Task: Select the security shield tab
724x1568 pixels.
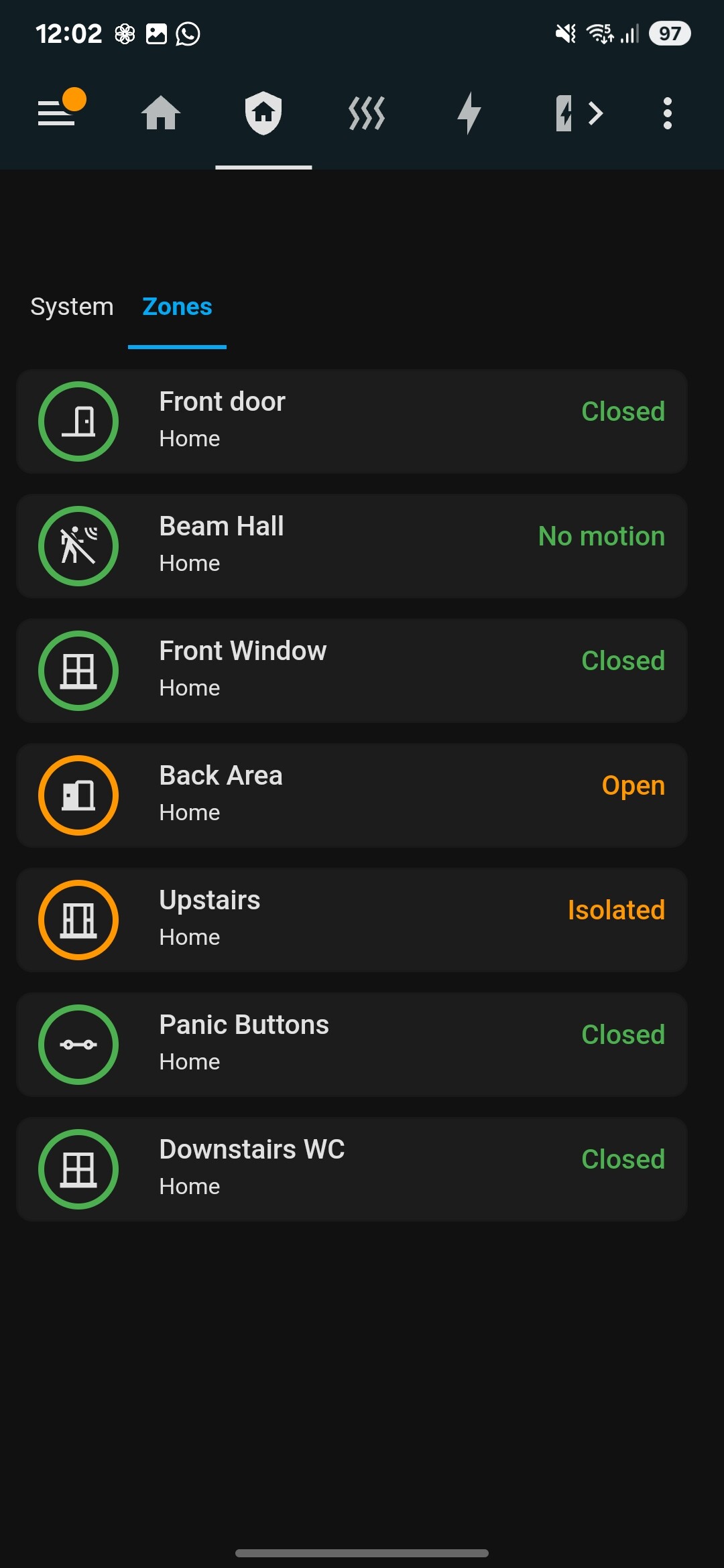Action: point(263,113)
